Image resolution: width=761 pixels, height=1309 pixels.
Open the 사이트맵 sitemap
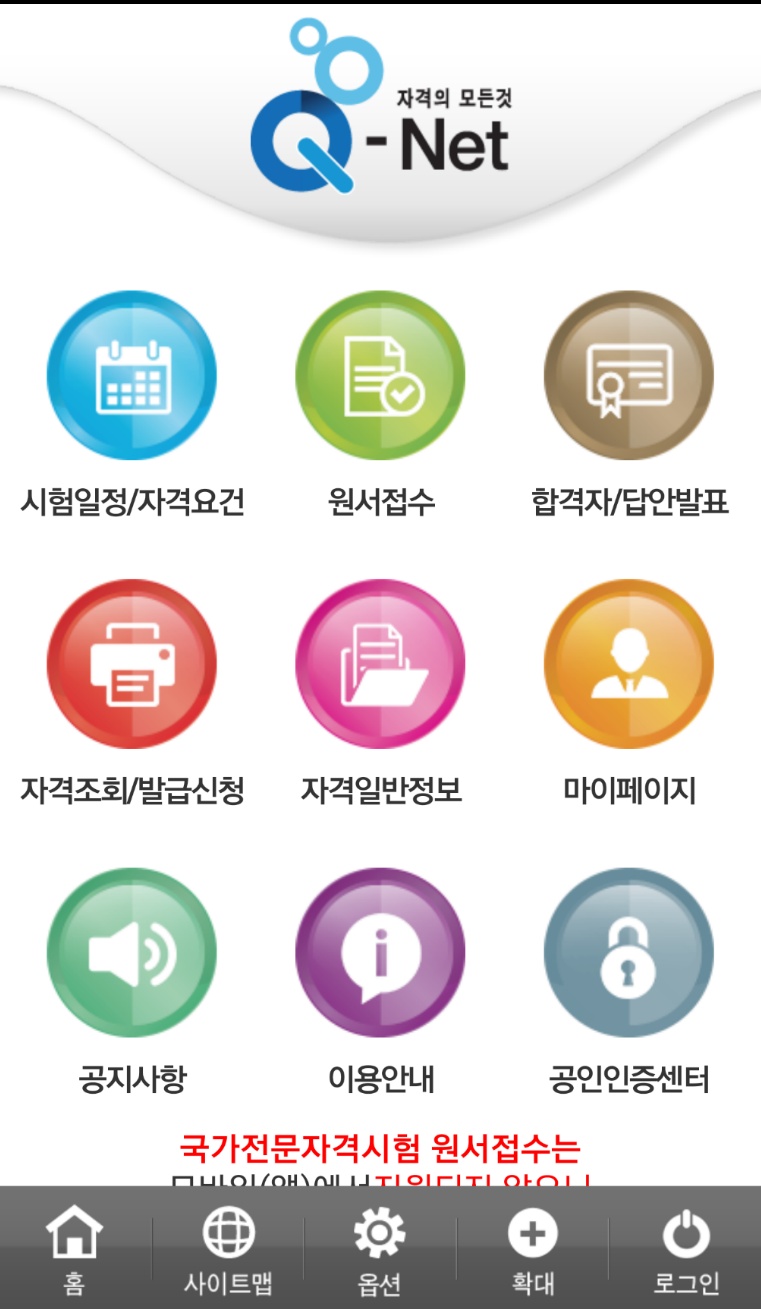[x=228, y=1250]
